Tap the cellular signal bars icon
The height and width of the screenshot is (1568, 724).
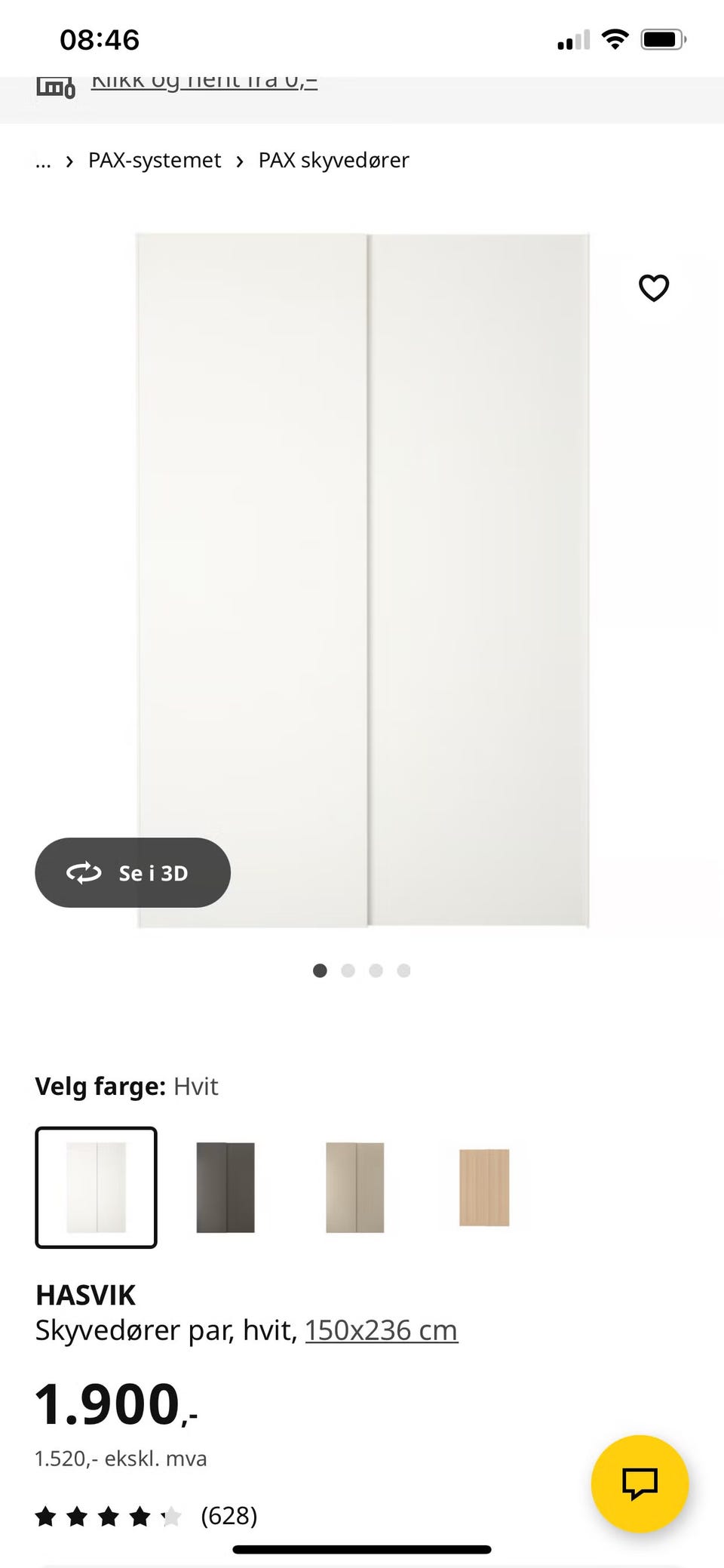click(x=572, y=39)
